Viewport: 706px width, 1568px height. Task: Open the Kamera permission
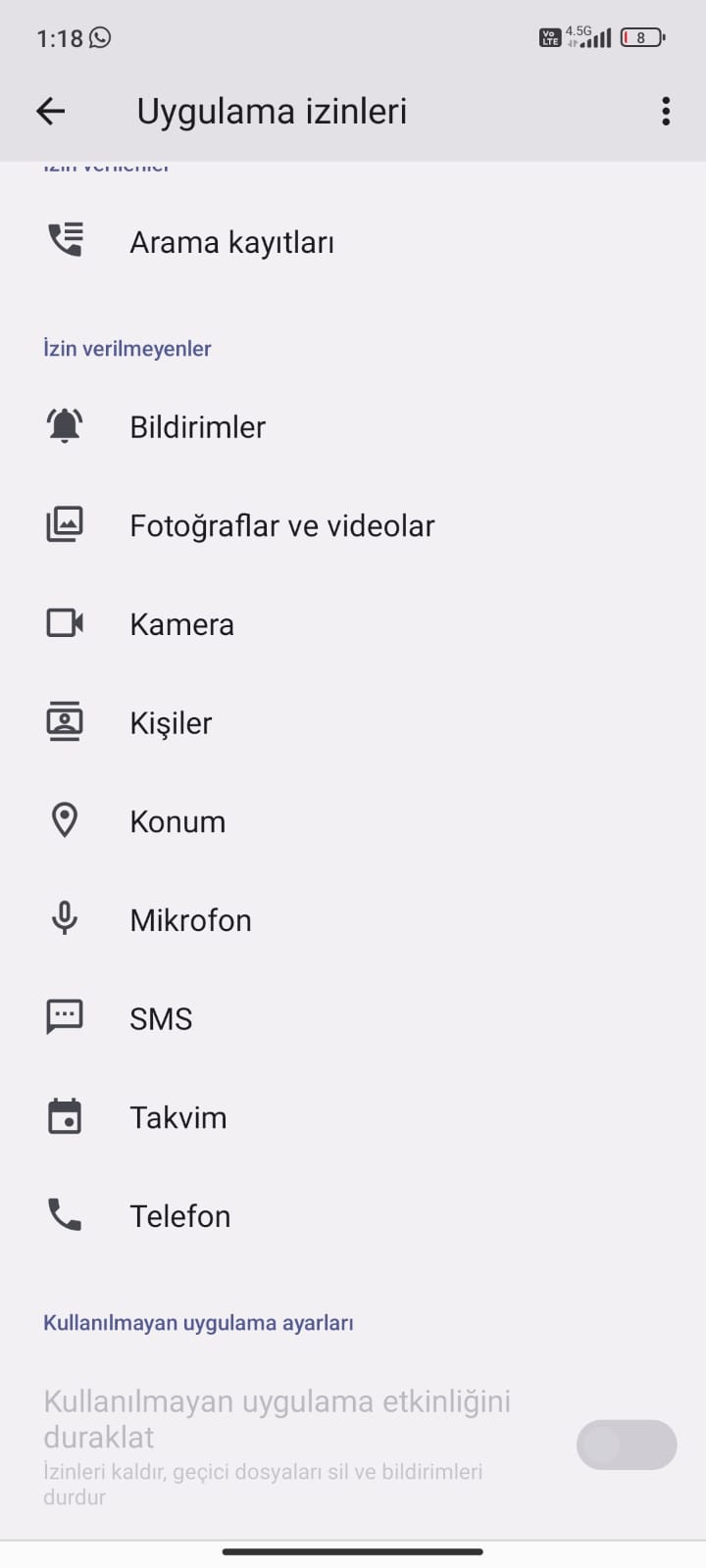click(181, 624)
